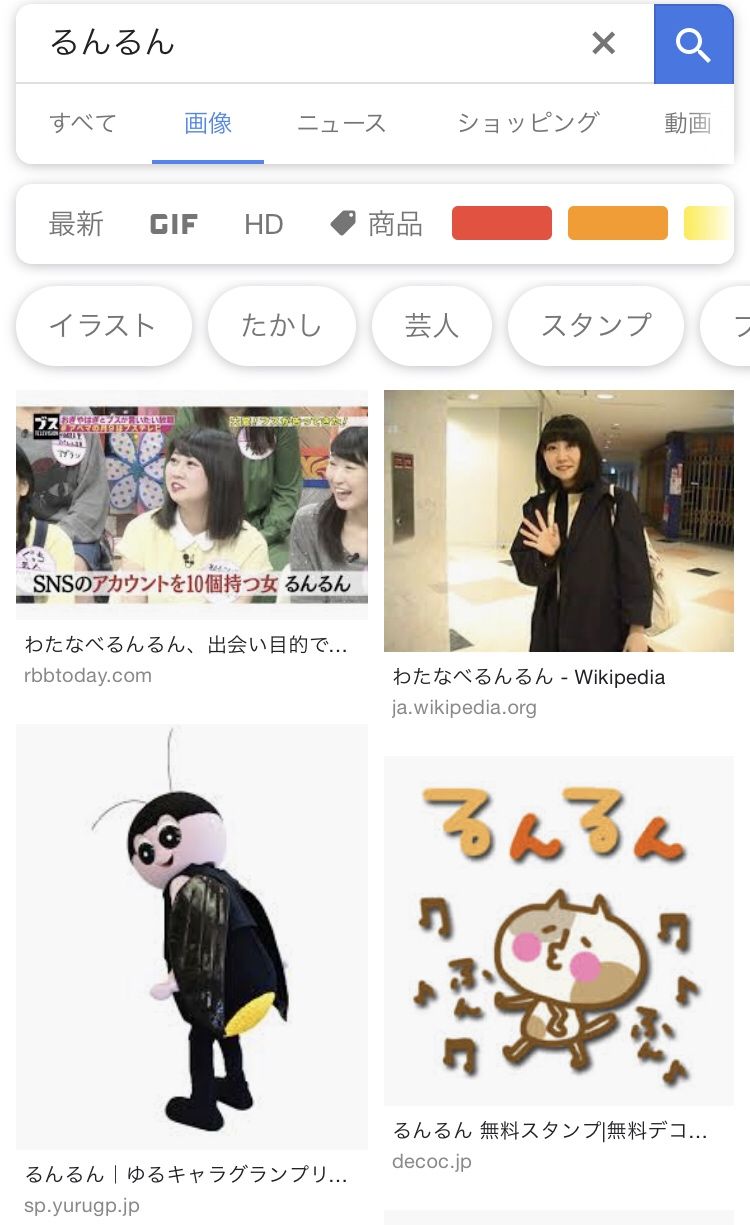Show only GIF images
The height and width of the screenshot is (1225, 750).
(x=173, y=224)
